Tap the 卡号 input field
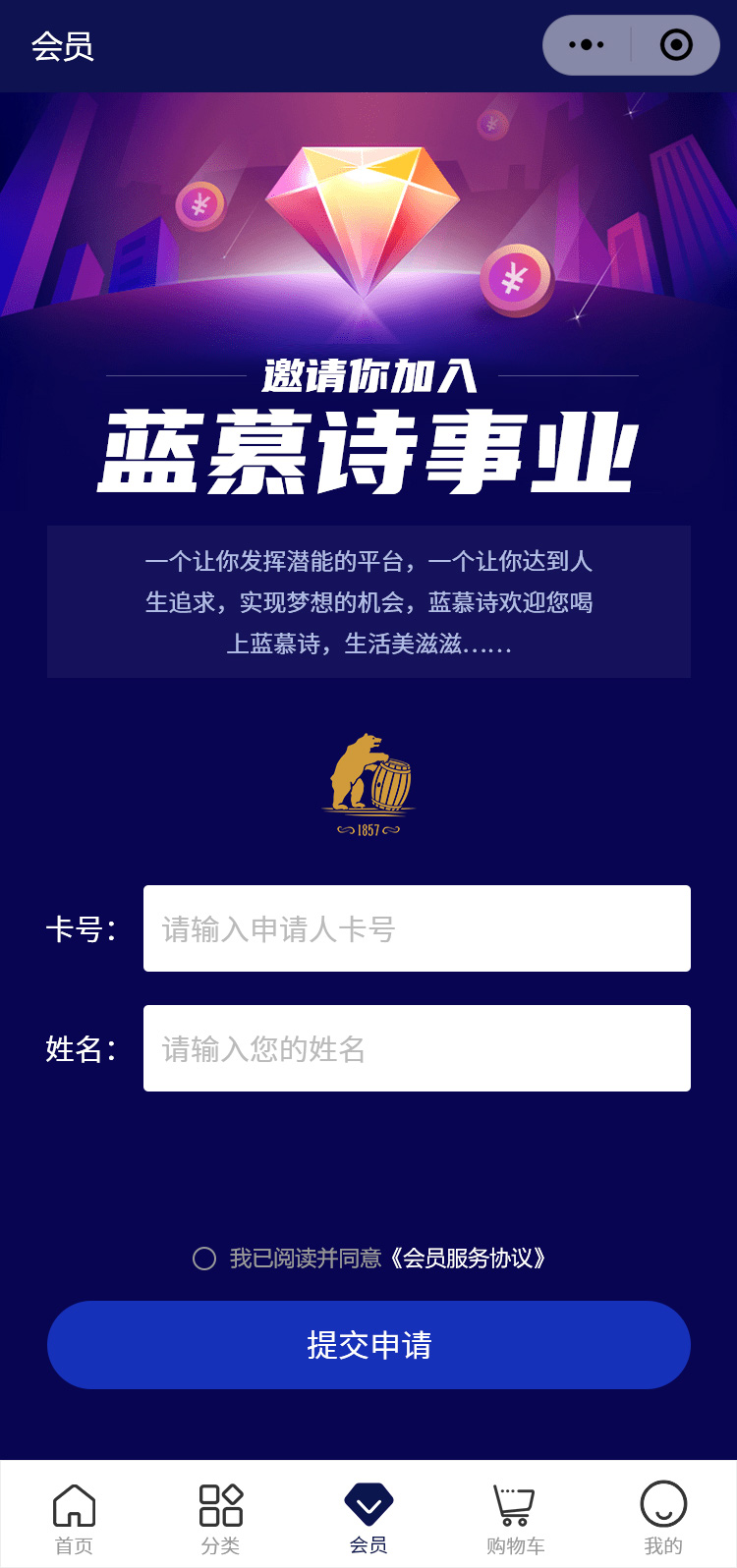The image size is (737, 1568). (x=417, y=928)
